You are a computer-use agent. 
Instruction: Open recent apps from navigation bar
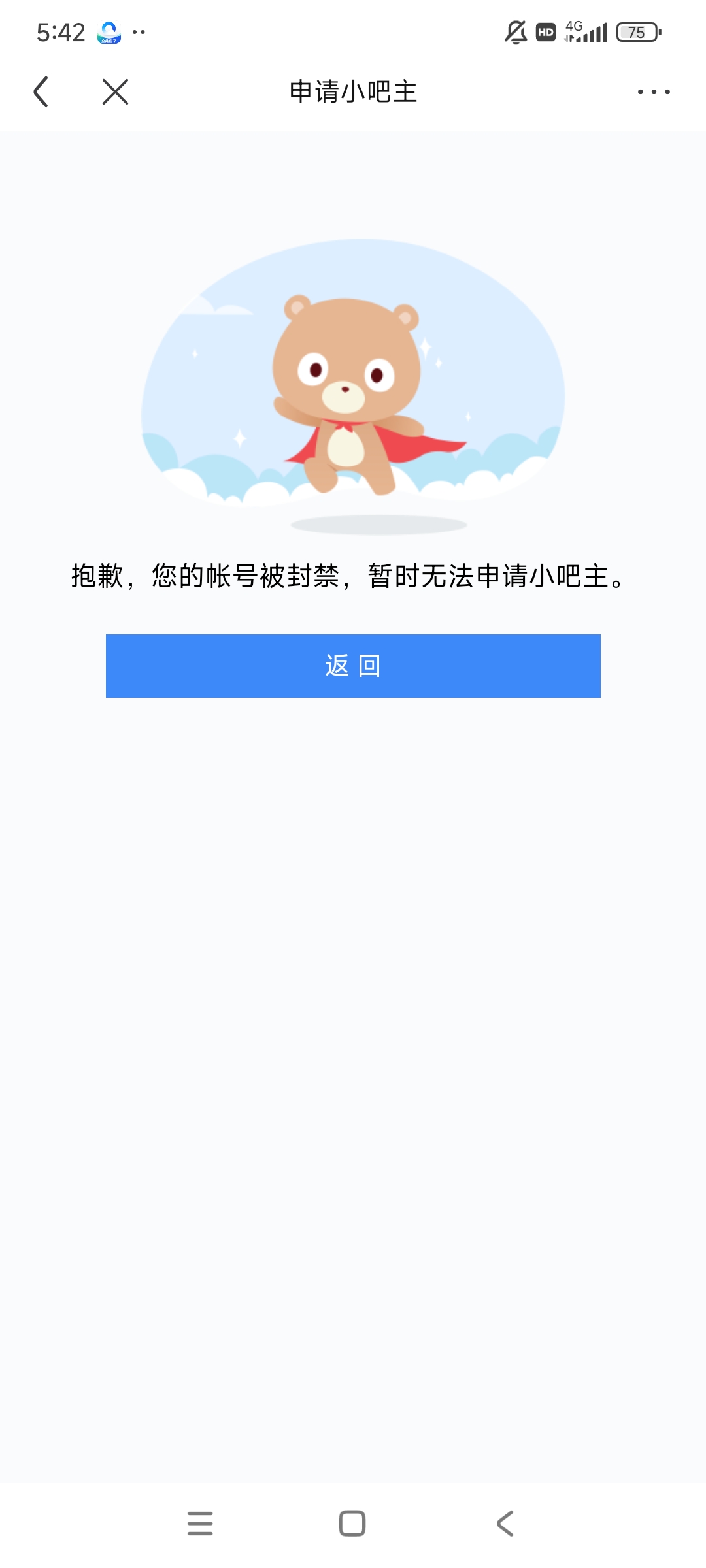tap(200, 1523)
